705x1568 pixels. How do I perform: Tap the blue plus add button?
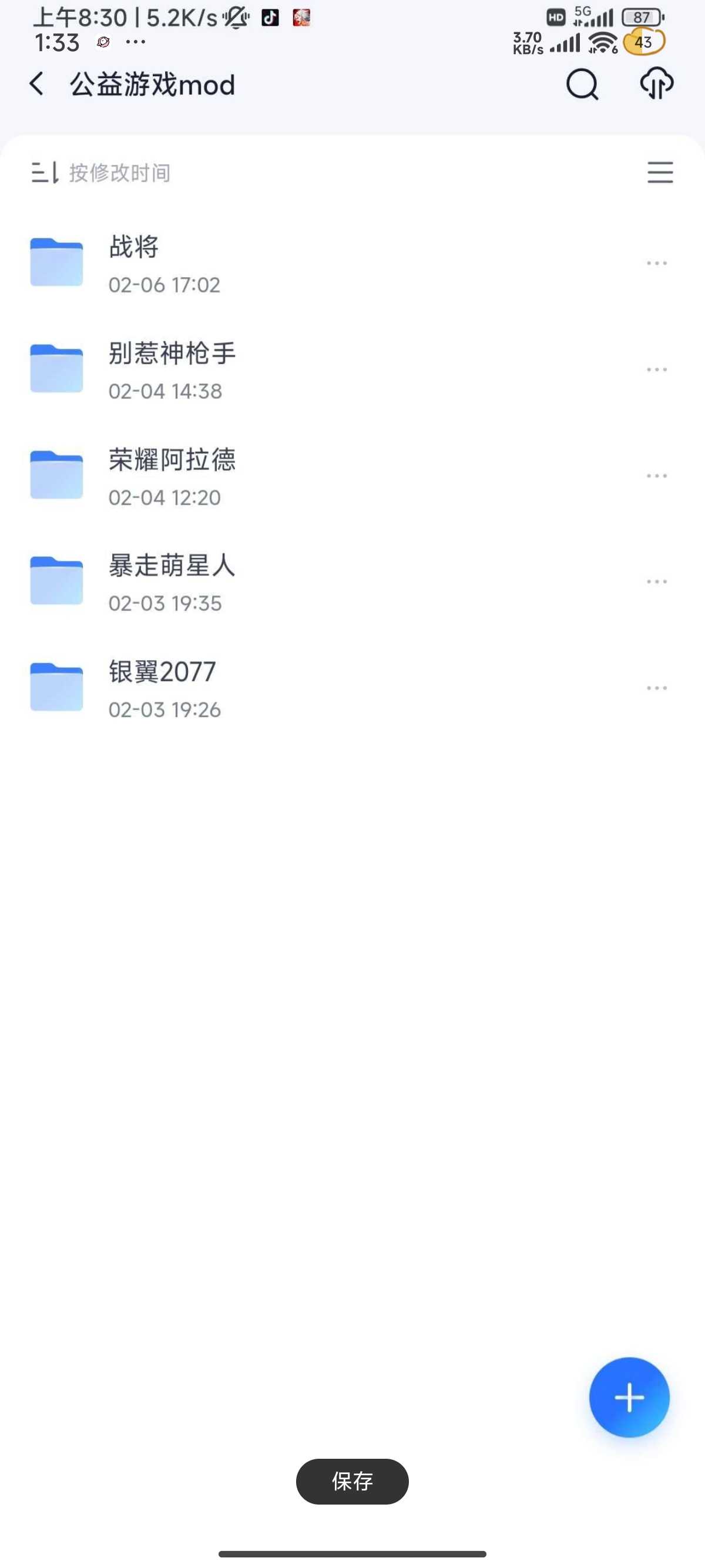629,1397
